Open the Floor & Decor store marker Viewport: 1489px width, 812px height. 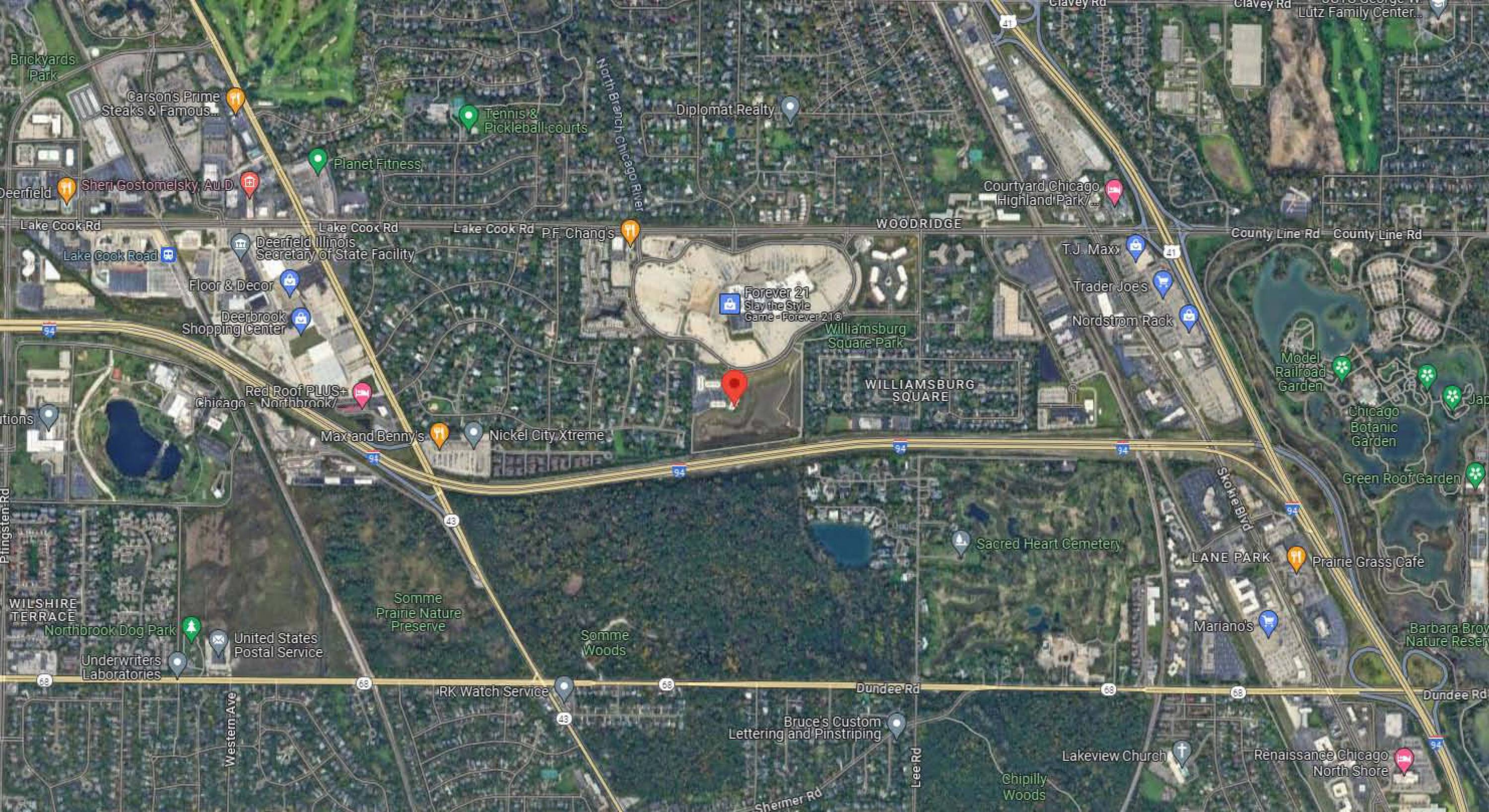coord(289,283)
